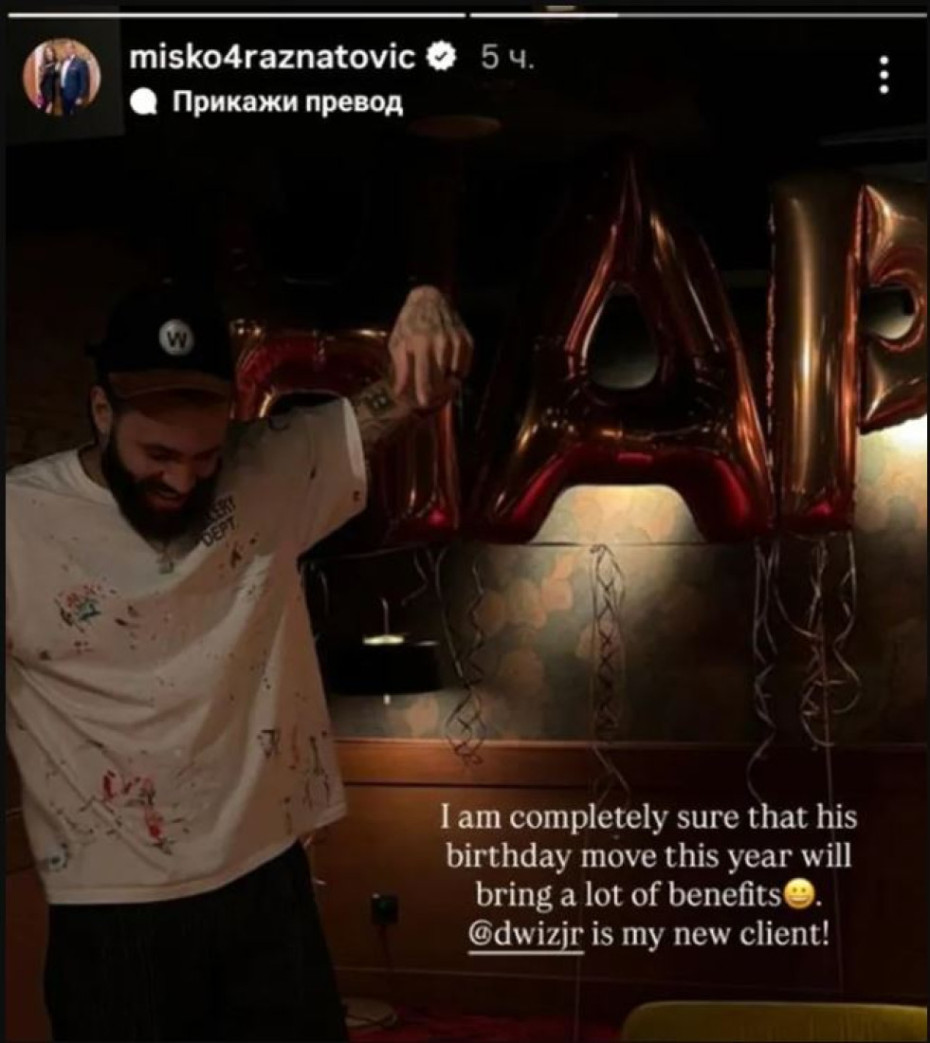Image resolution: width=930 pixels, height=1043 pixels.
Task: Open misko4raznatovic's profile picture
Action: (62, 77)
